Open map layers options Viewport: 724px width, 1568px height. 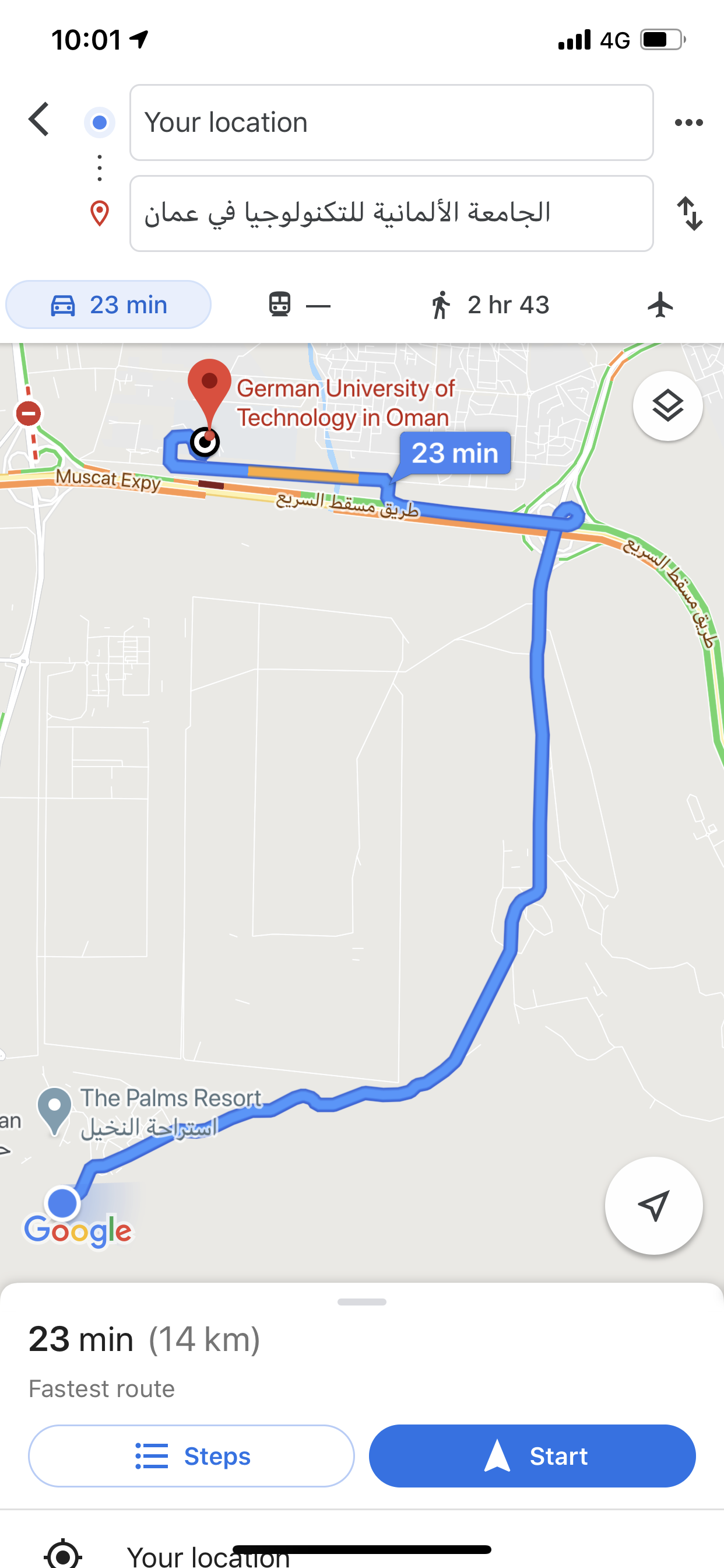(667, 406)
